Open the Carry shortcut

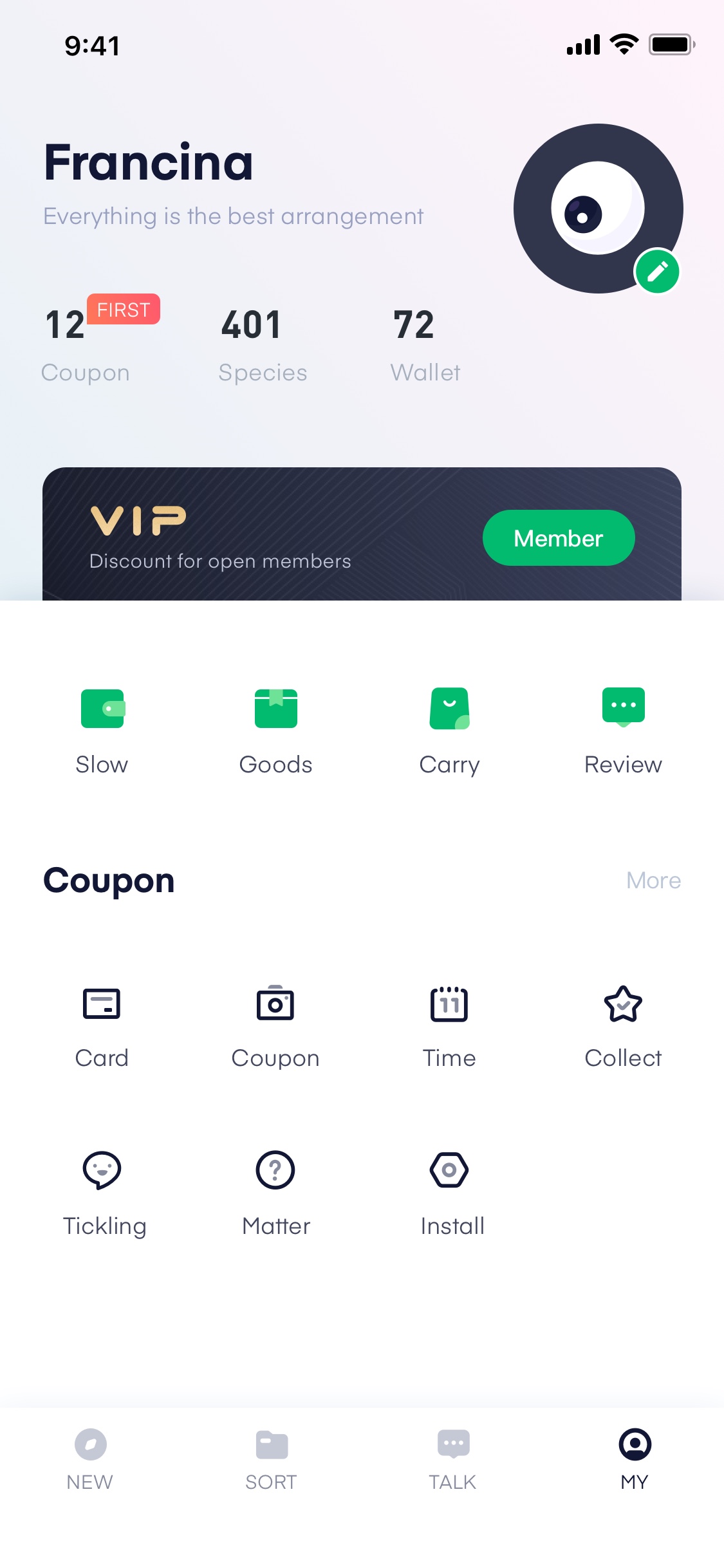(x=450, y=732)
